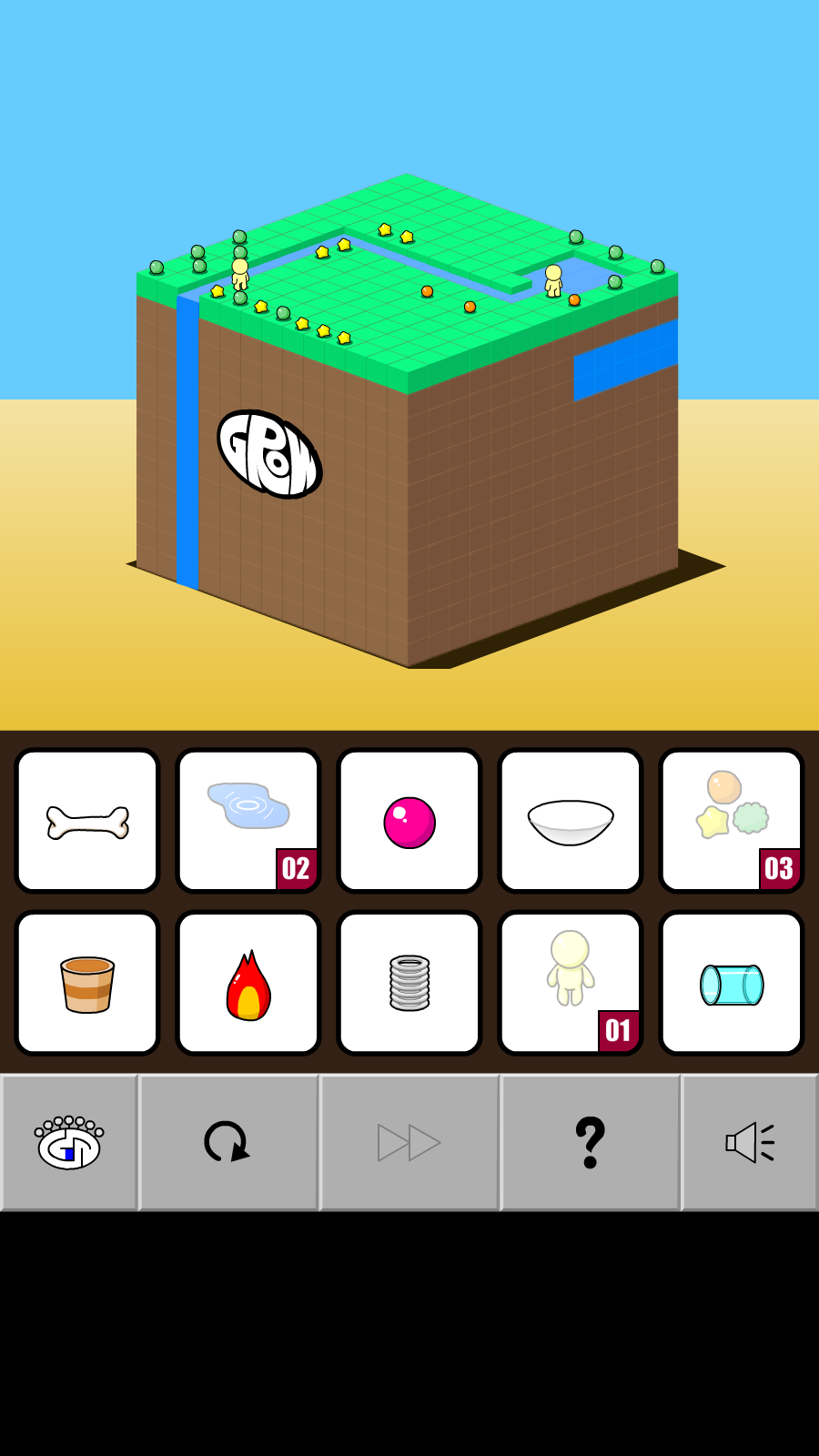The image size is (819, 1456).
Task: Pick the glass tube item
Action: click(732, 983)
